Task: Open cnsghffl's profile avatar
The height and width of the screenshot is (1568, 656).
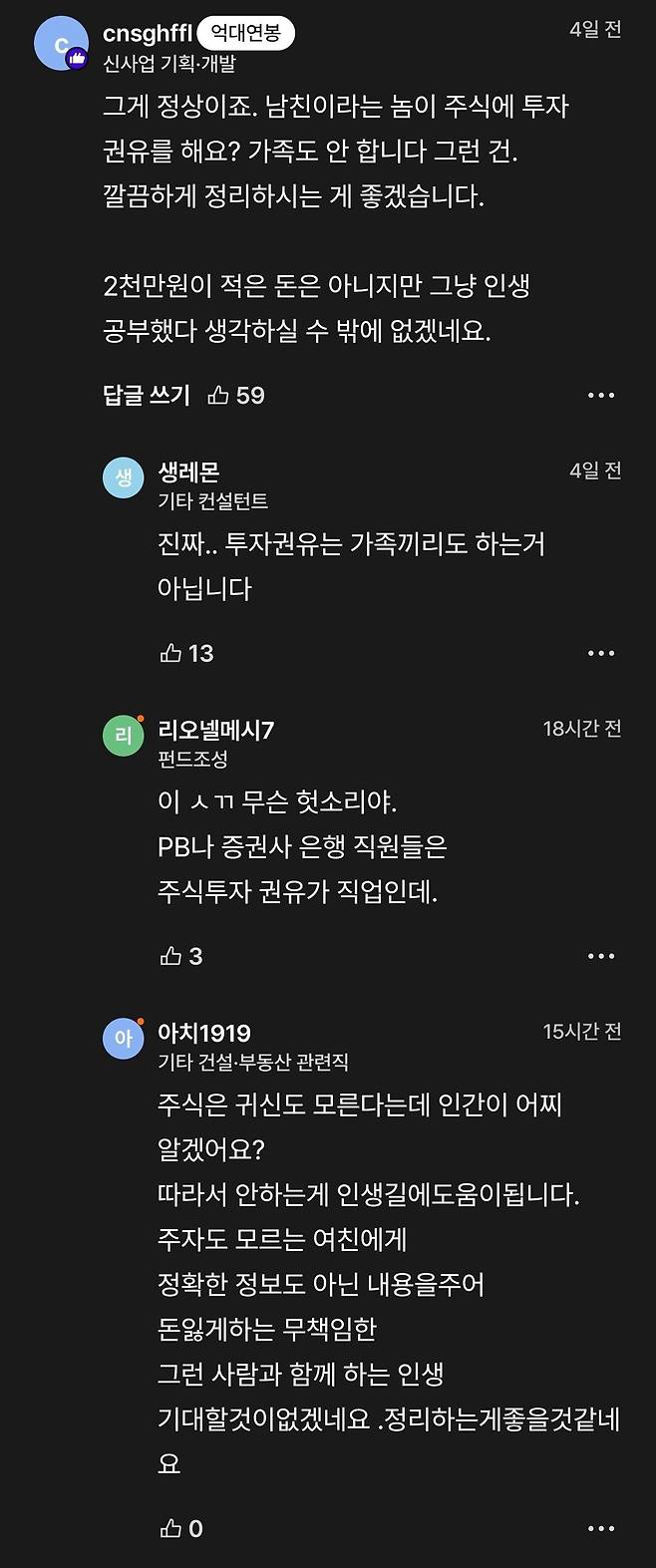Action: point(61,45)
